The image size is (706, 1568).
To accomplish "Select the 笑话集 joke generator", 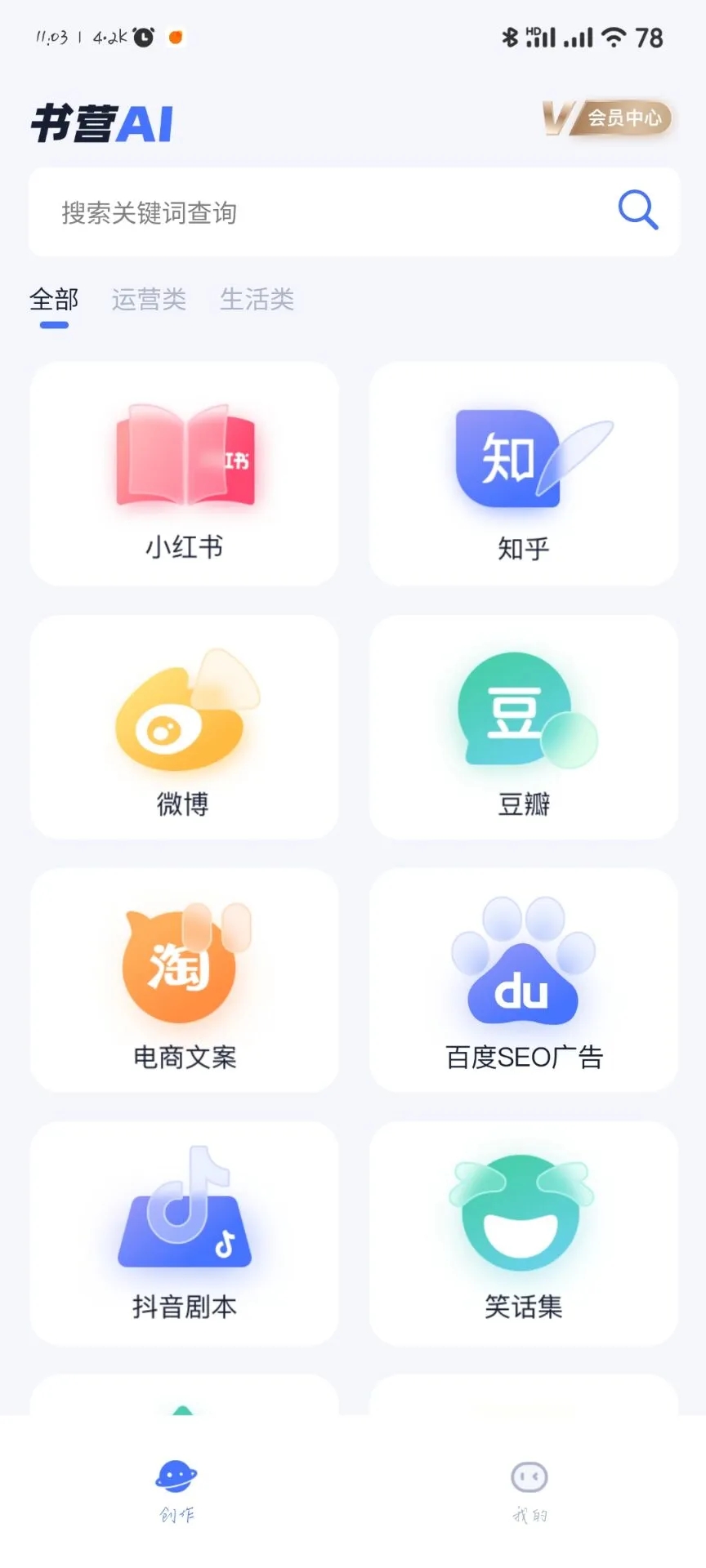I will click(x=523, y=1233).
